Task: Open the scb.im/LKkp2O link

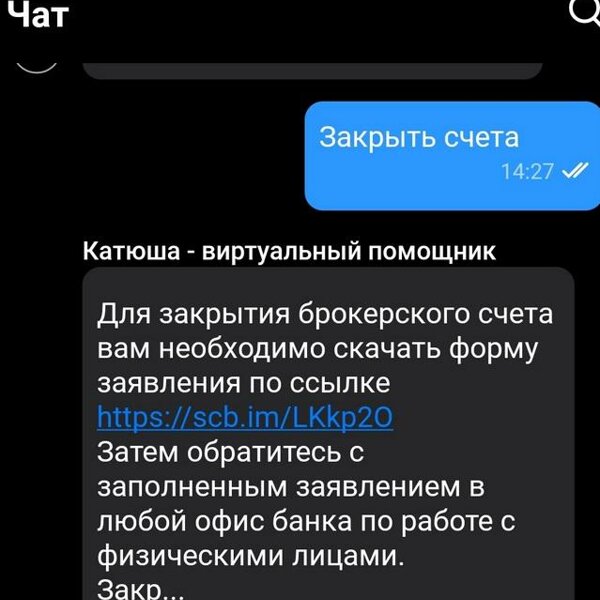Action: pyautogui.click(x=245, y=417)
